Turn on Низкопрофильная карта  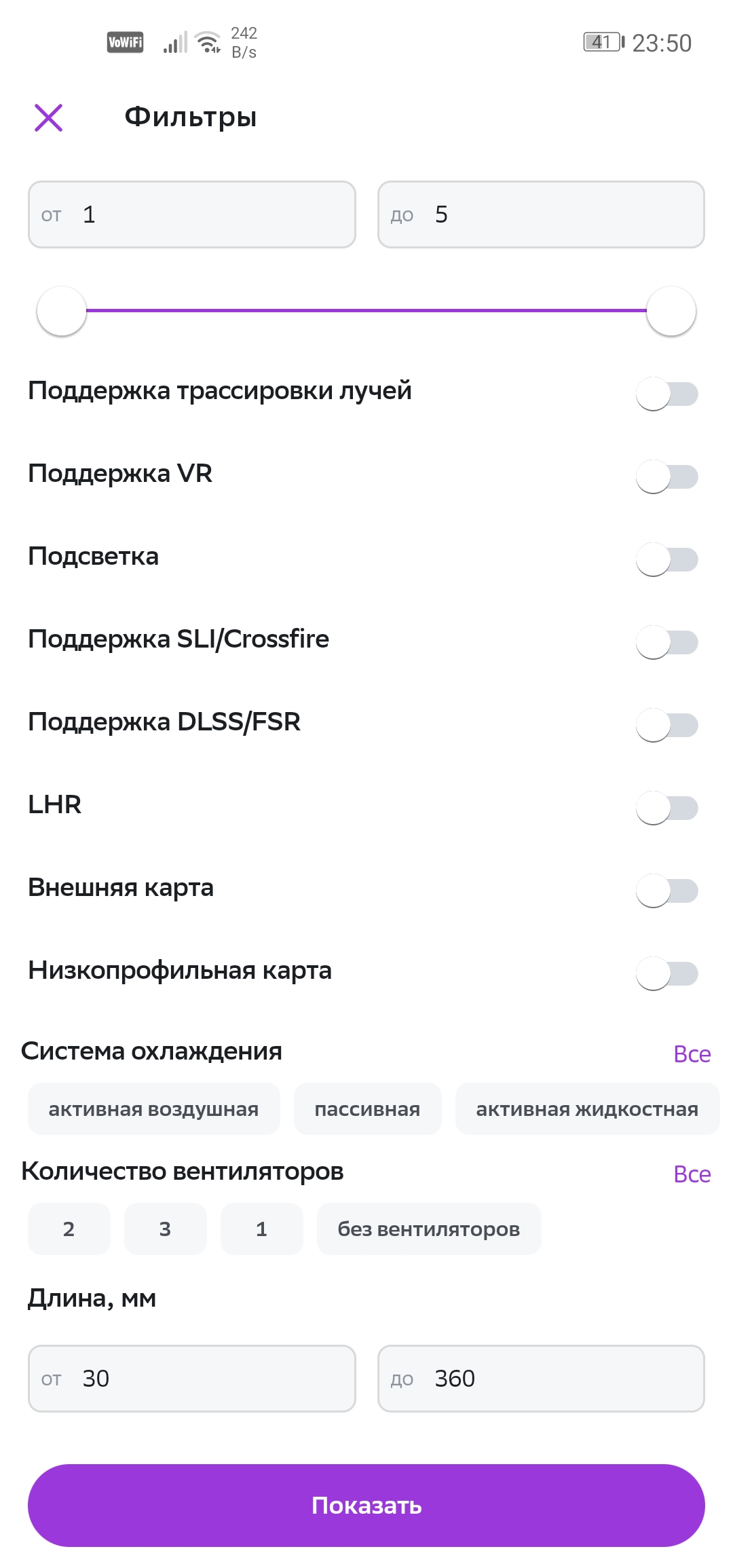666,973
